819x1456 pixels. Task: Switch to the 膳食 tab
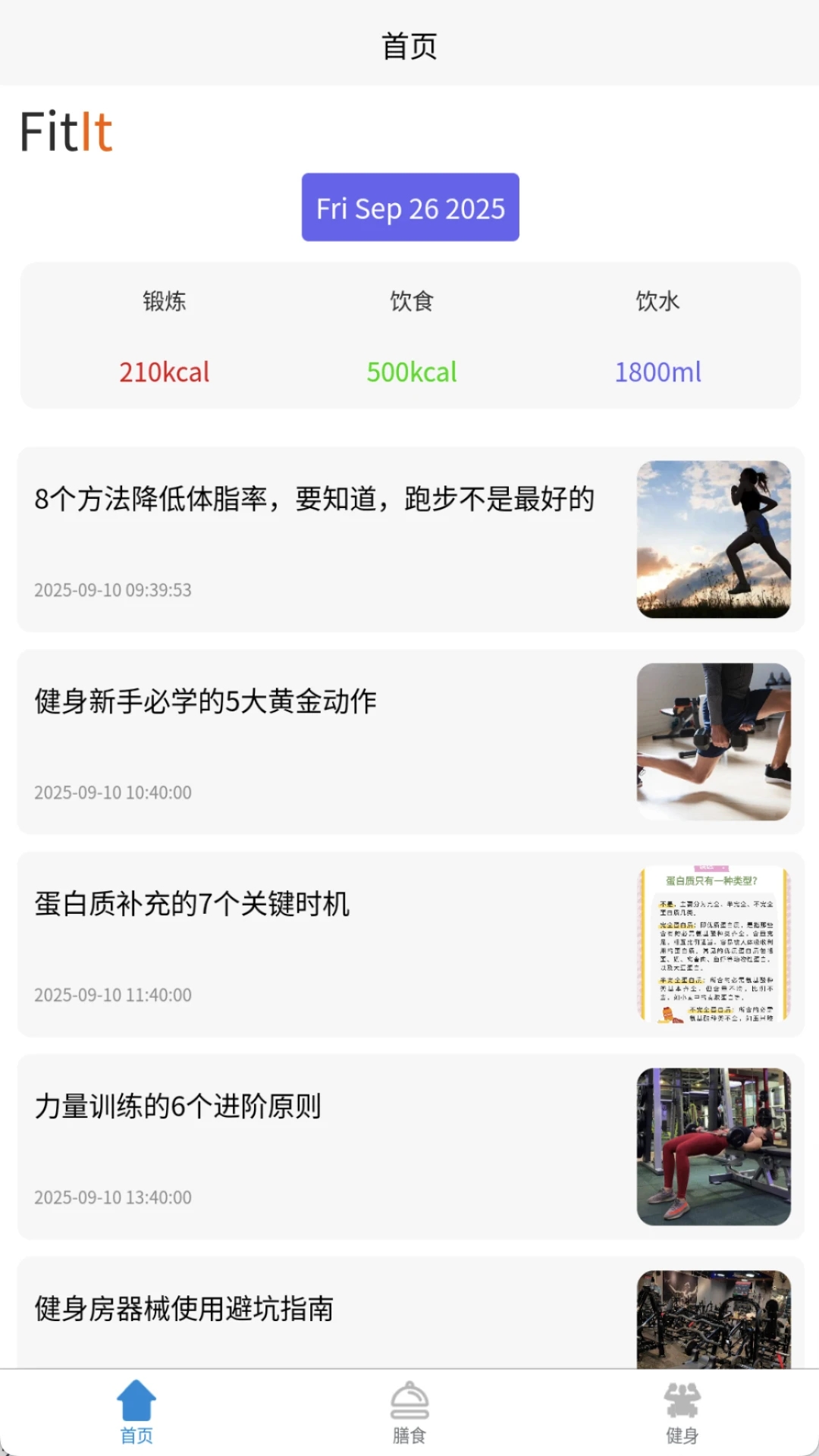(x=409, y=1413)
